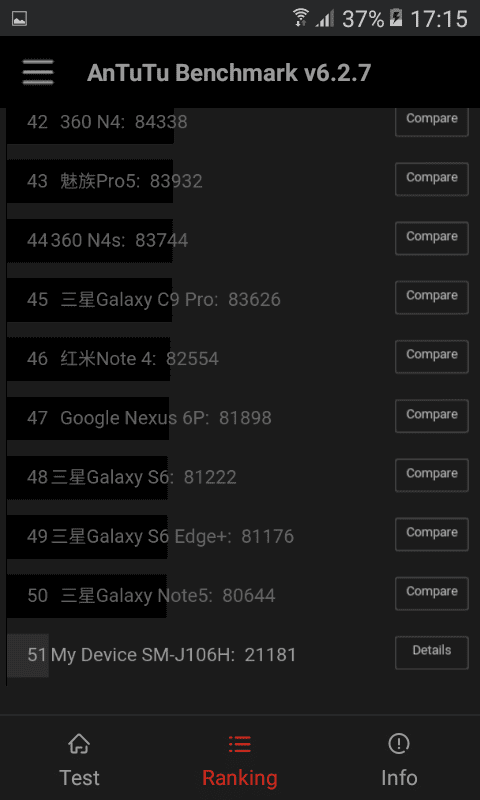Screen dimensions: 480x800
Task: Compare with 三星Galaxy Note5
Action: [x=432, y=593]
